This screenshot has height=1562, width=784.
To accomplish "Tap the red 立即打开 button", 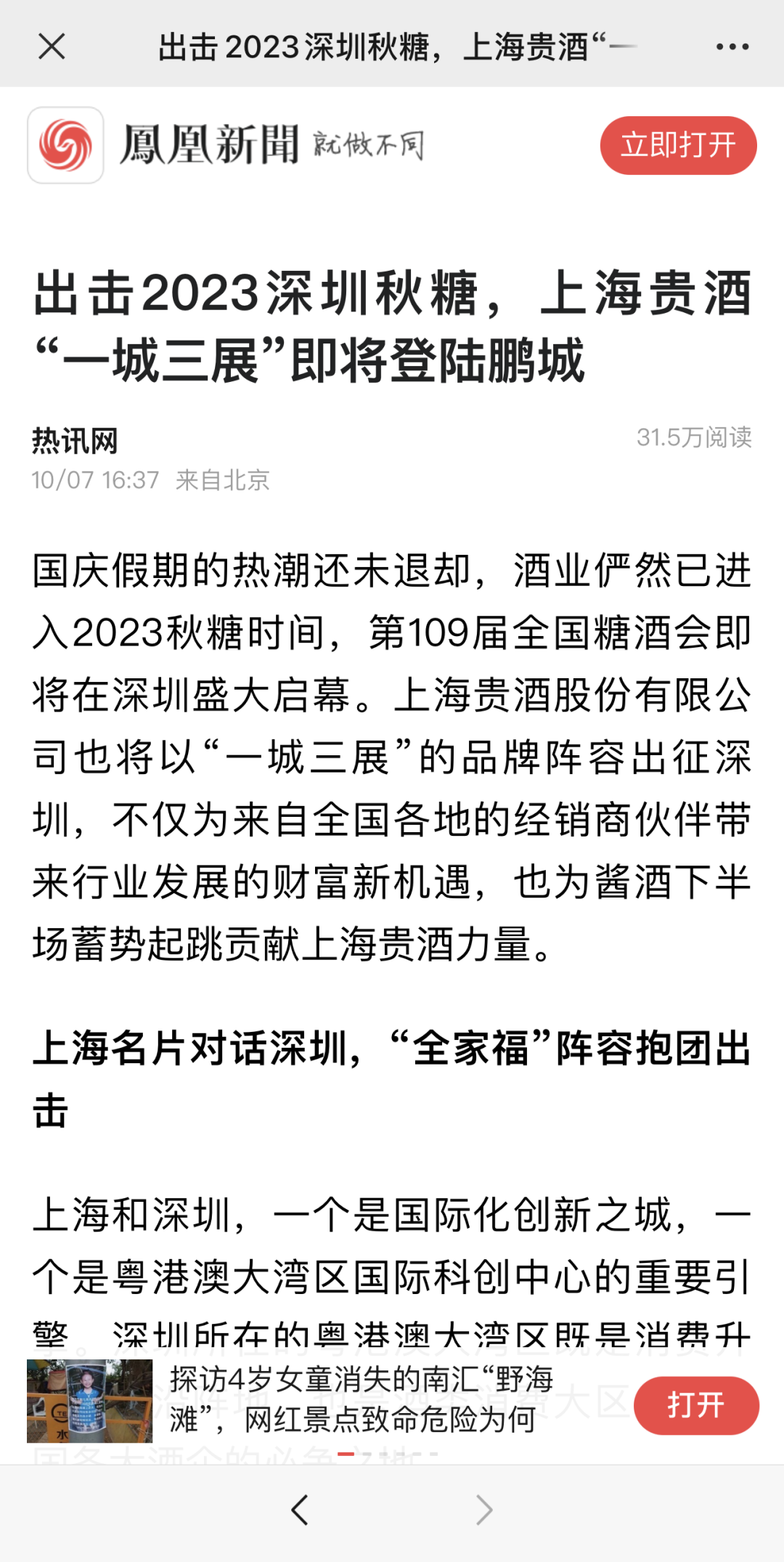I will [x=678, y=145].
